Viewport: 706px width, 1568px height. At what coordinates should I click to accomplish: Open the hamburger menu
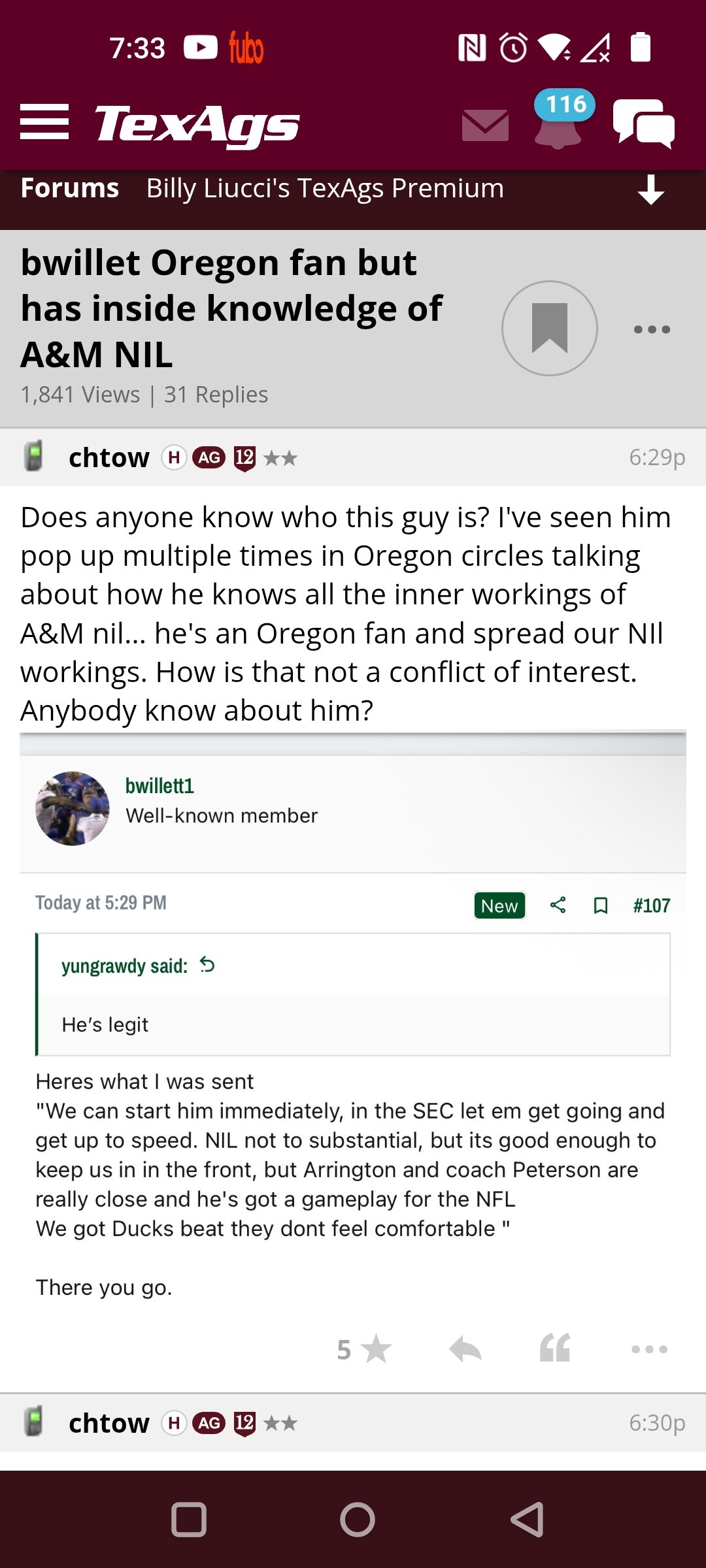44,122
